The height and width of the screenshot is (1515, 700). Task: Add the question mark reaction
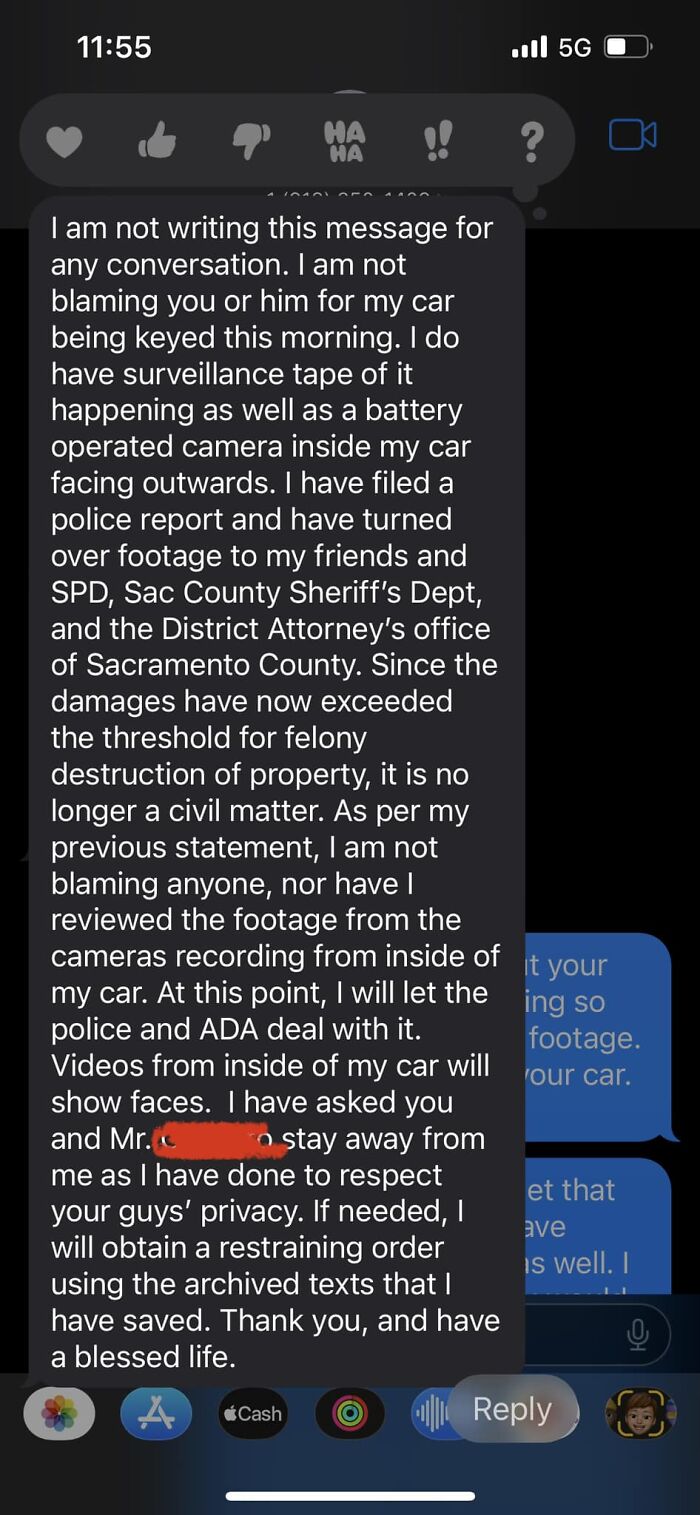530,142
